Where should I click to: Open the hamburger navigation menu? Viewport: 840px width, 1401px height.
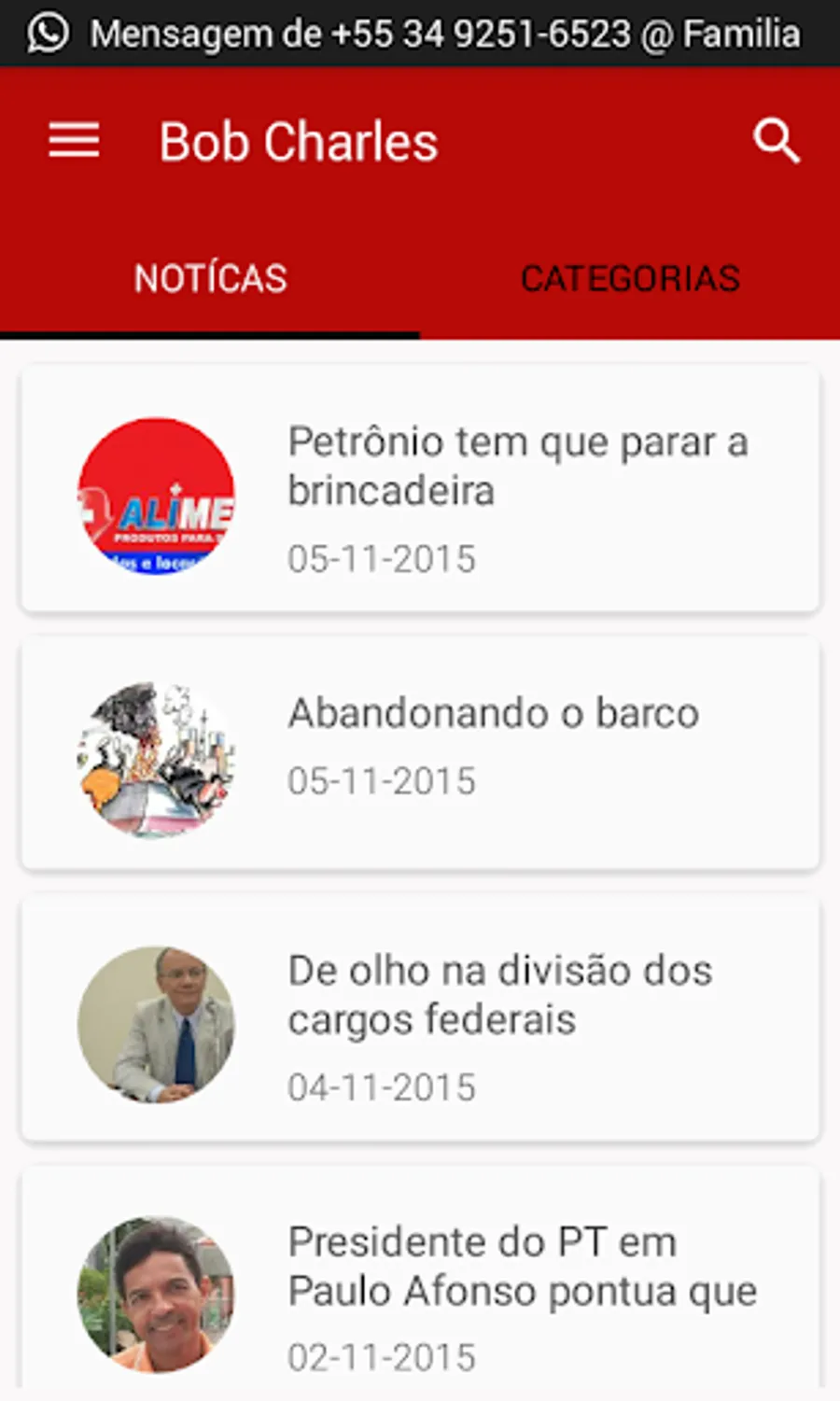(x=74, y=140)
